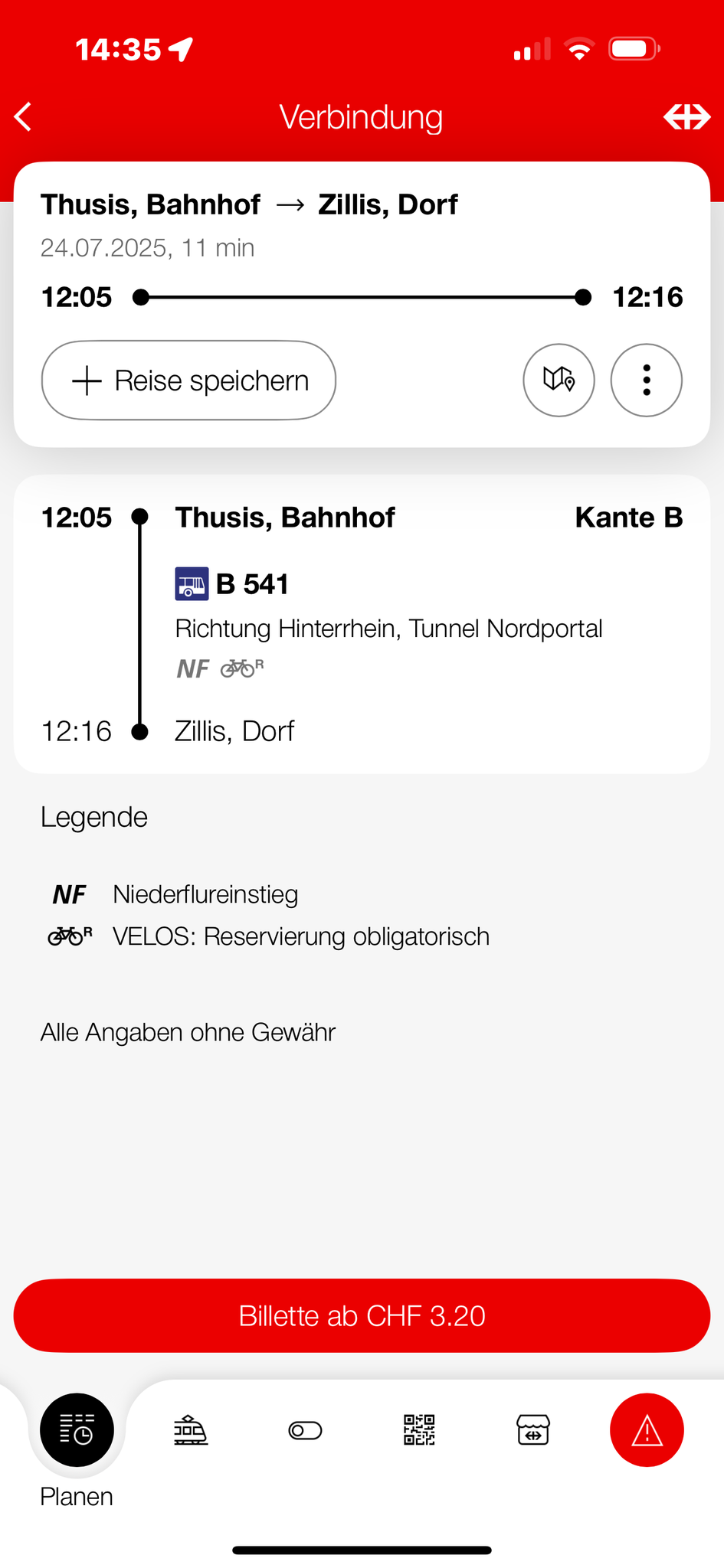The height and width of the screenshot is (1568, 724).
Task: Open the three-dot overflow menu
Action: coord(646,380)
